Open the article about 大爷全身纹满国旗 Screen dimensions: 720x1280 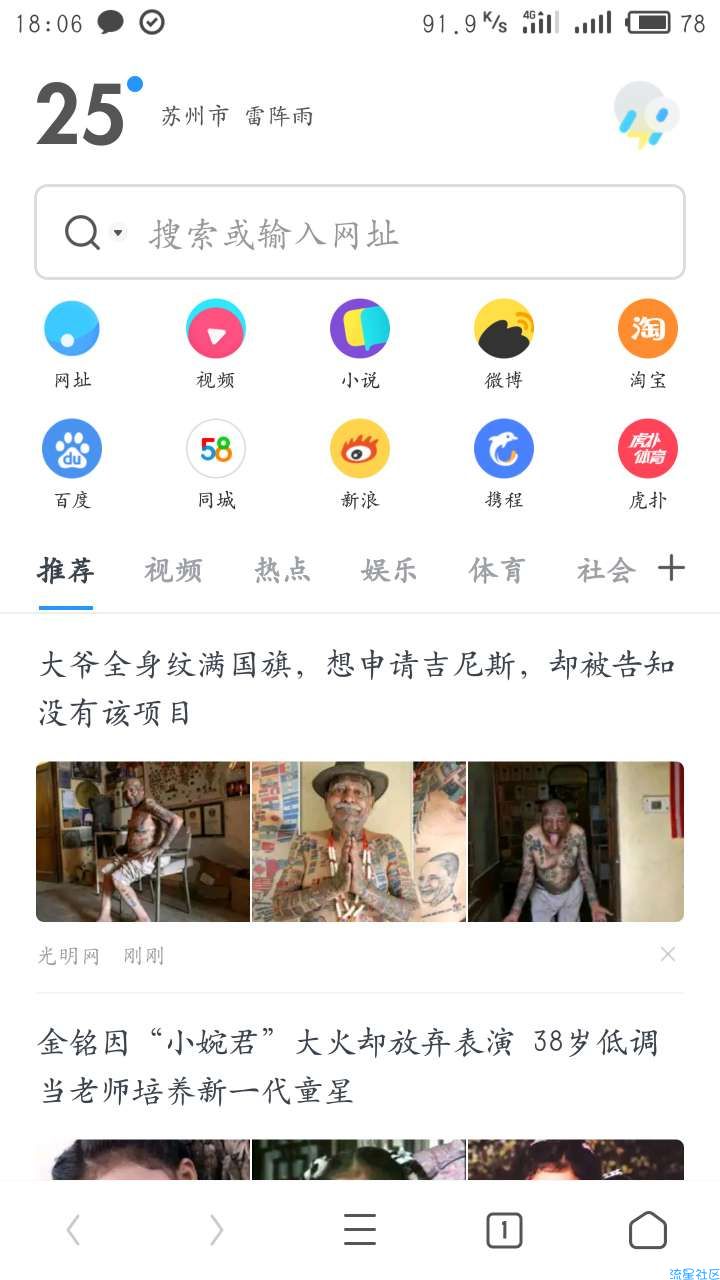point(358,688)
